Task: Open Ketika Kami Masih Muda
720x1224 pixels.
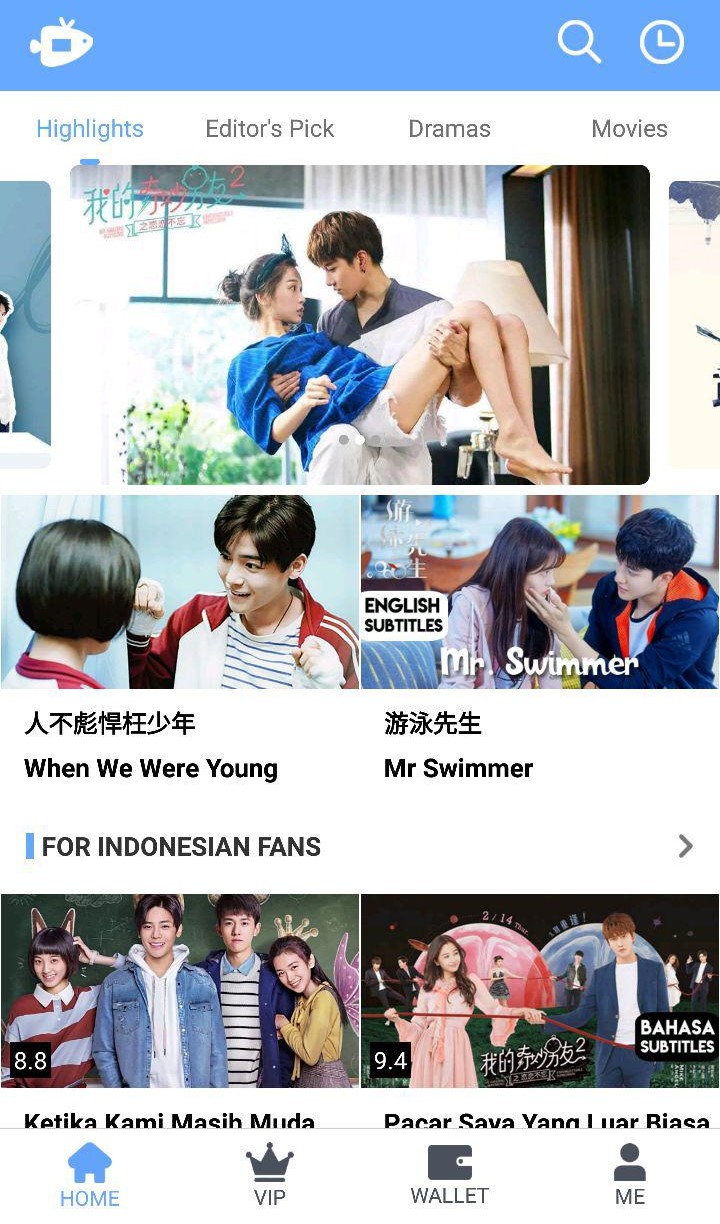Action: tap(180, 990)
